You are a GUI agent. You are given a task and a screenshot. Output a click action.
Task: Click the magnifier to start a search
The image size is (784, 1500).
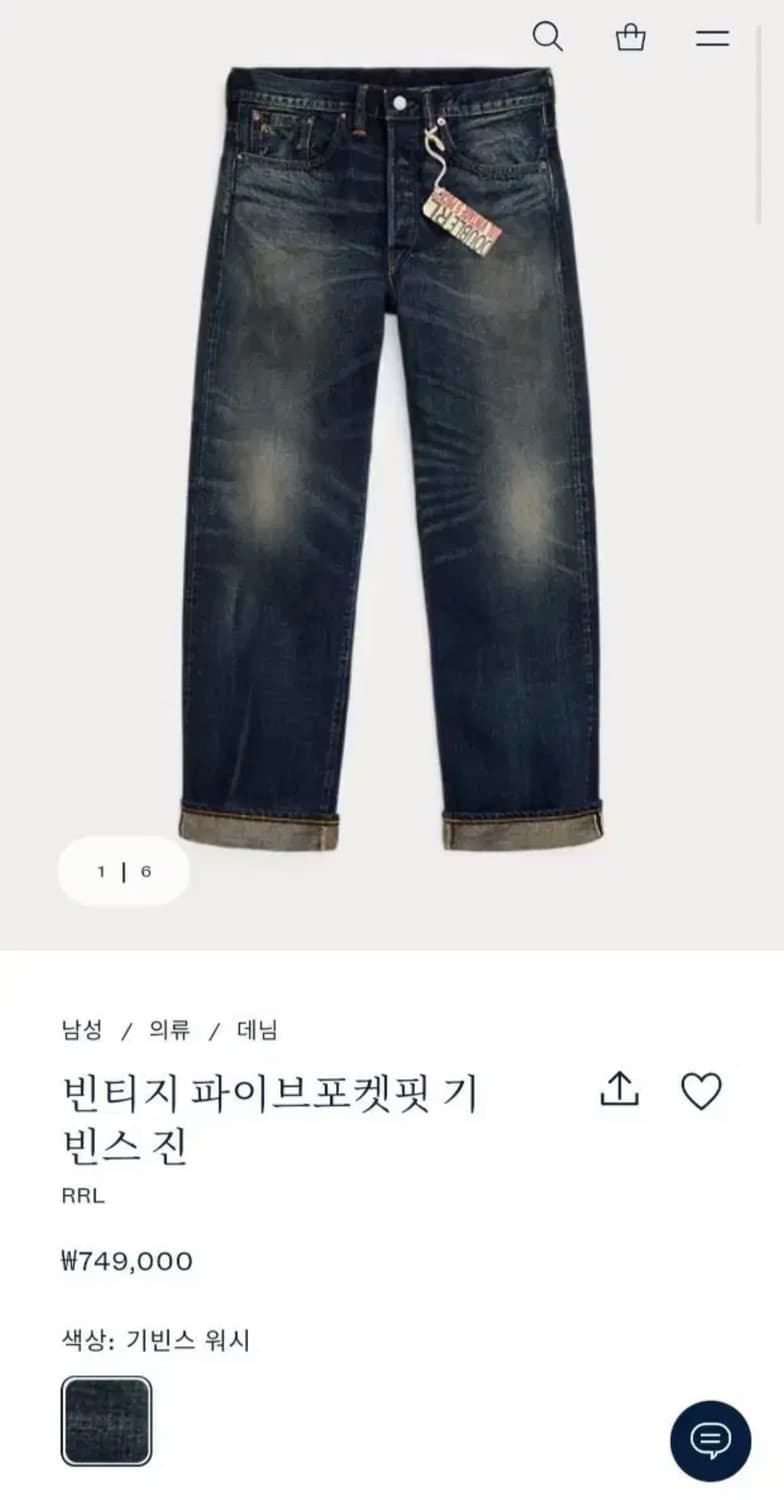[546, 37]
